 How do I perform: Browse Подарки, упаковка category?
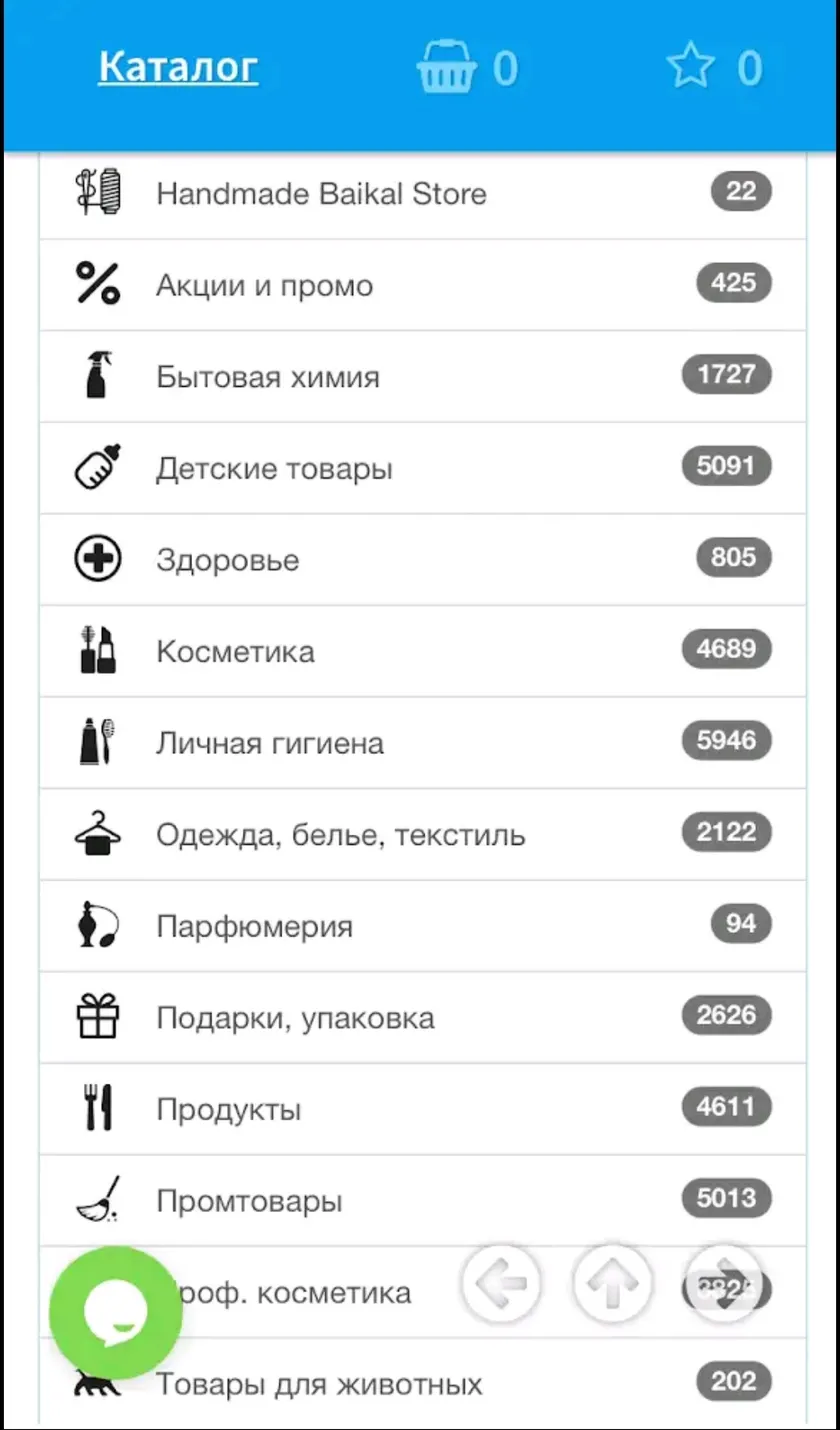point(422,1018)
